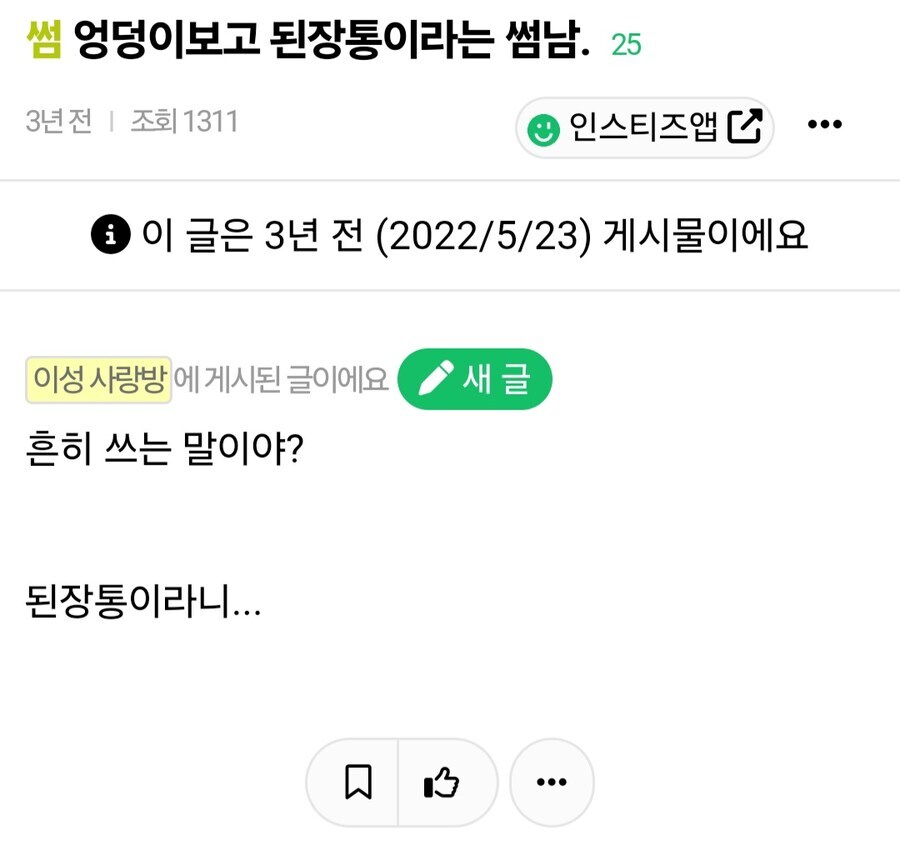Open the post in the 인스티즈앱
This screenshot has height=862, width=900.
pyautogui.click(x=645, y=127)
